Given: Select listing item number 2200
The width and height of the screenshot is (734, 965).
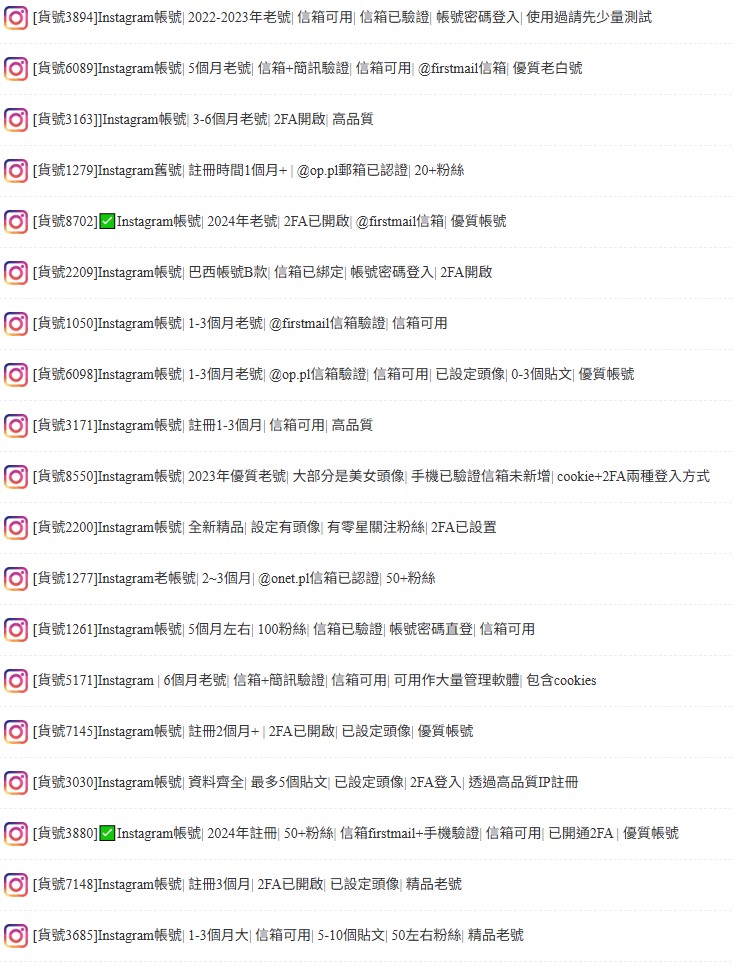Looking at the screenshot, I should coord(264,527).
